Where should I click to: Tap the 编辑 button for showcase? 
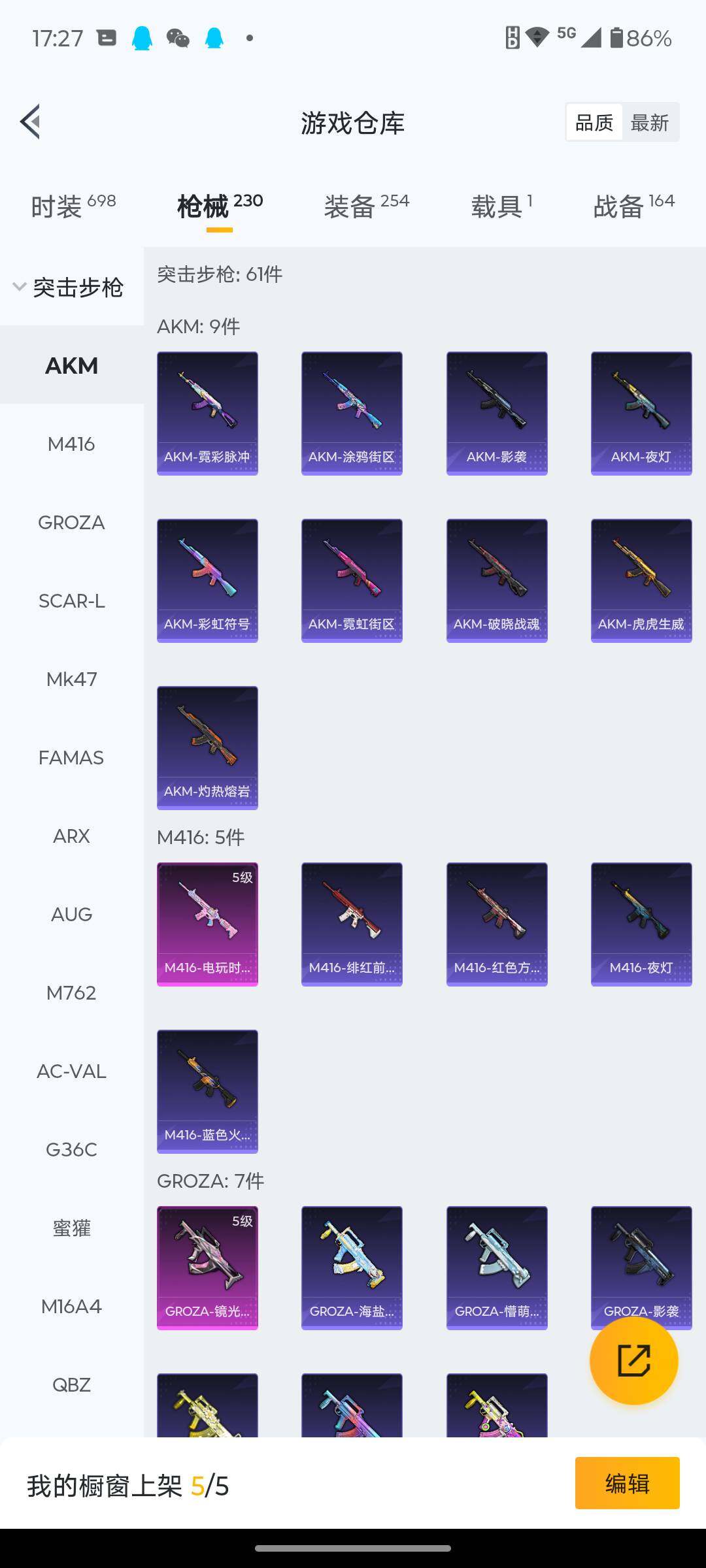click(627, 1483)
